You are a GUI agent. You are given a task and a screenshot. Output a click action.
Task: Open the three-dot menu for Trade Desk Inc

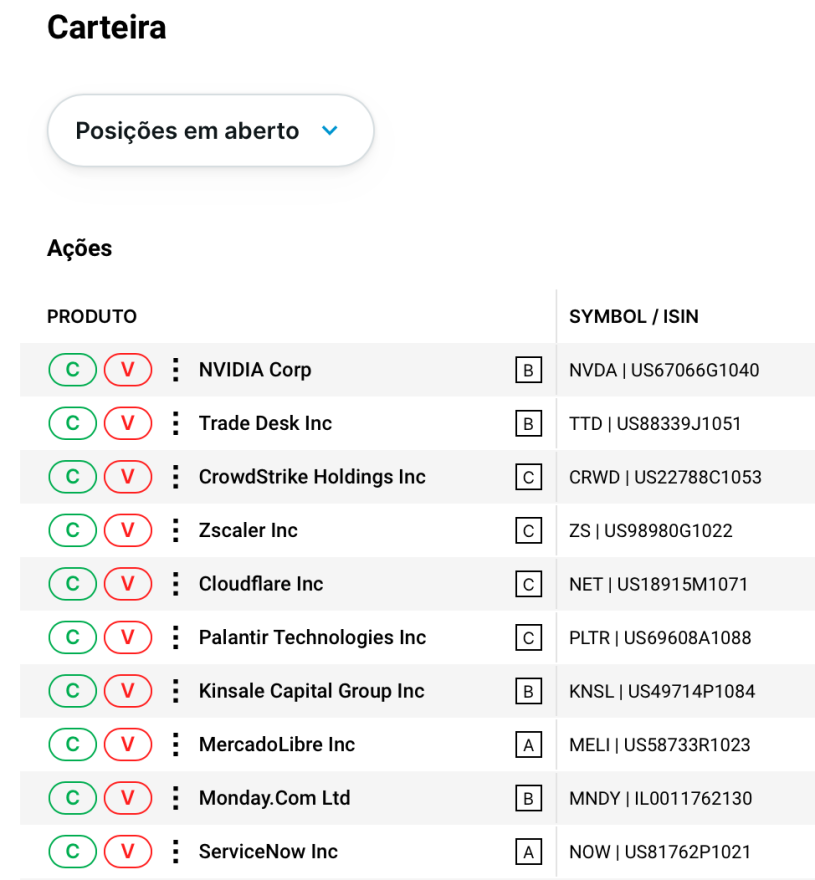pos(175,424)
